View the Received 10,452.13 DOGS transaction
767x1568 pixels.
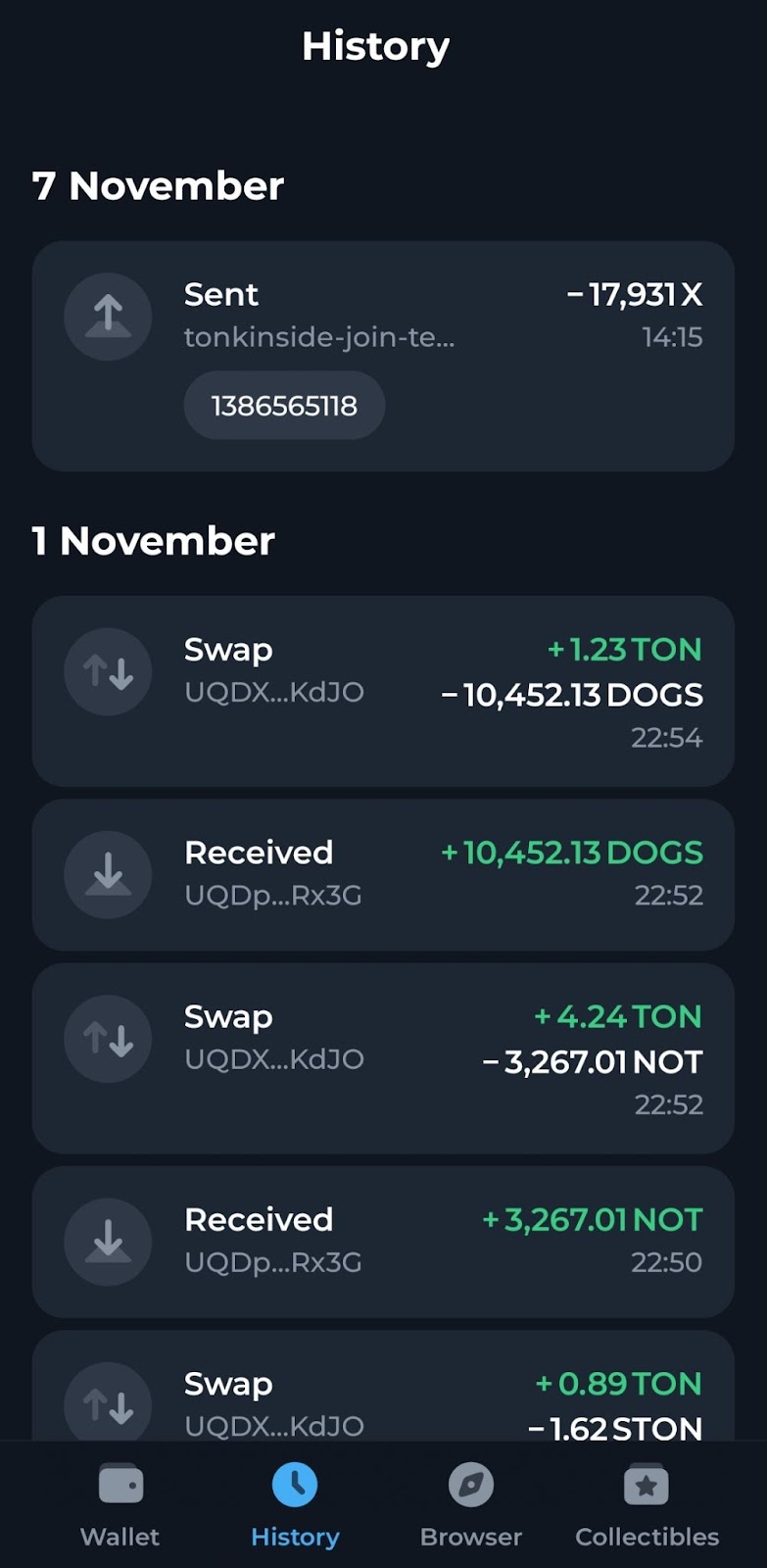coord(383,874)
